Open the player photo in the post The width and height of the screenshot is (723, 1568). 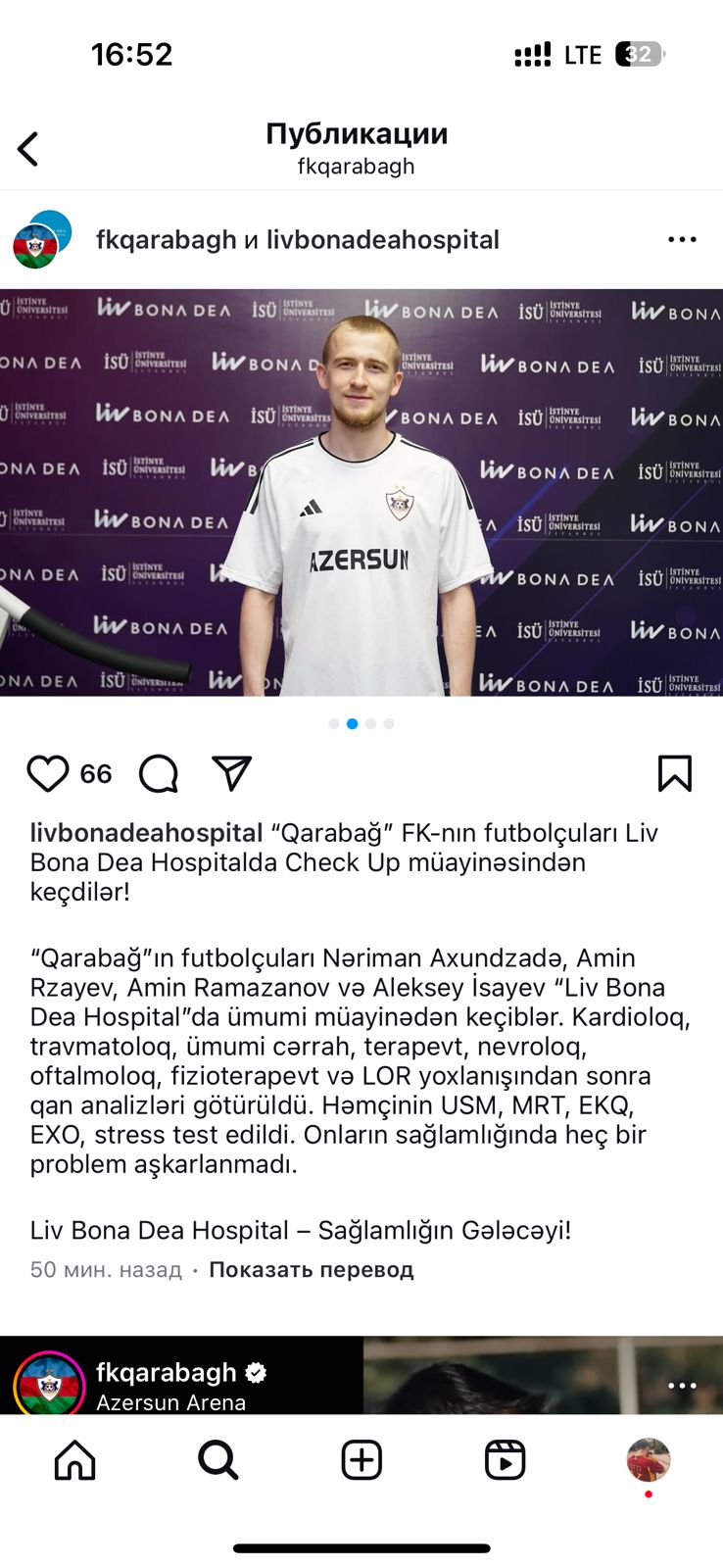(x=361, y=493)
